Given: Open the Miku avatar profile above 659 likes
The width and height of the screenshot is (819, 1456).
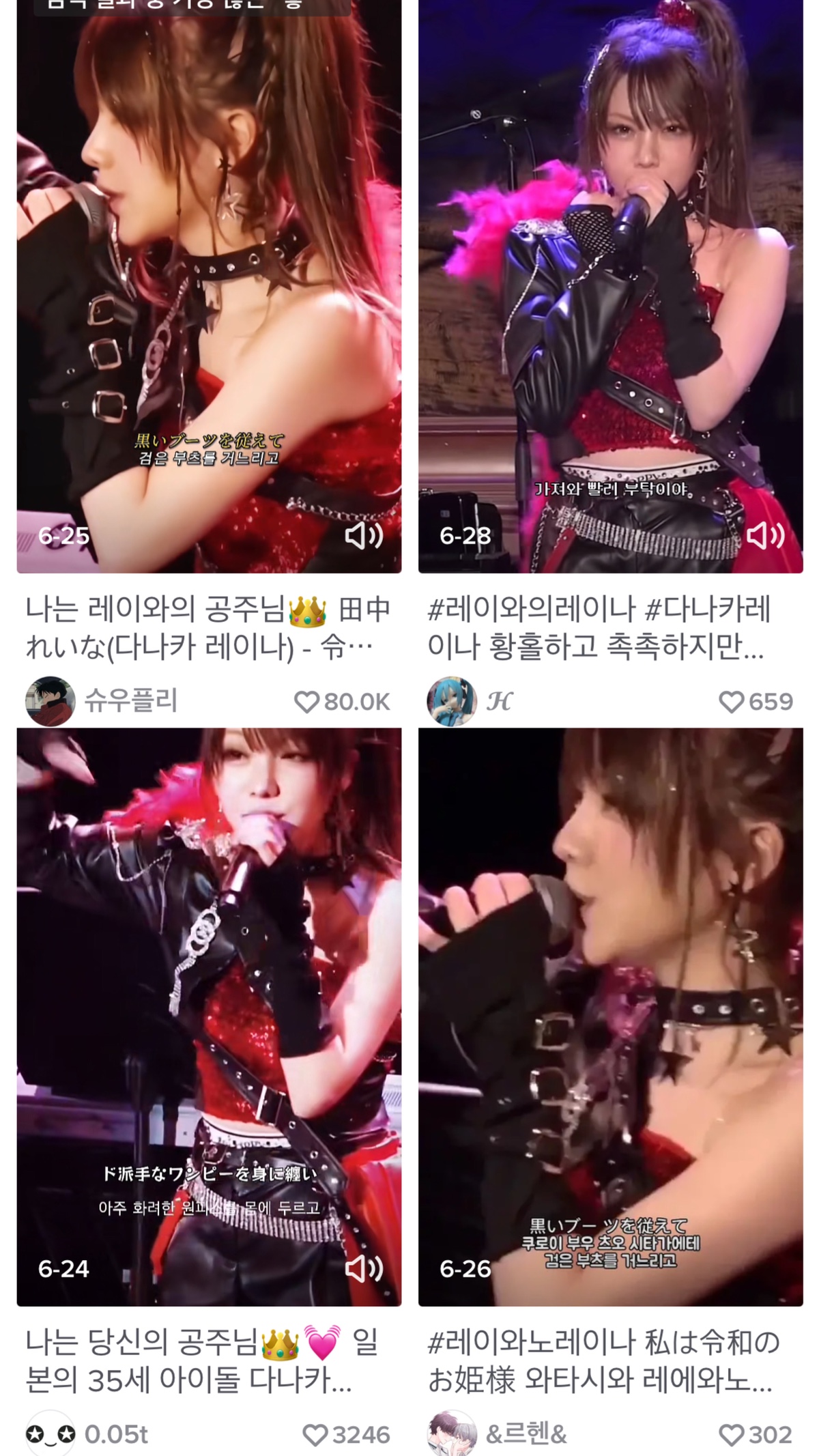Looking at the screenshot, I should (x=452, y=701).
